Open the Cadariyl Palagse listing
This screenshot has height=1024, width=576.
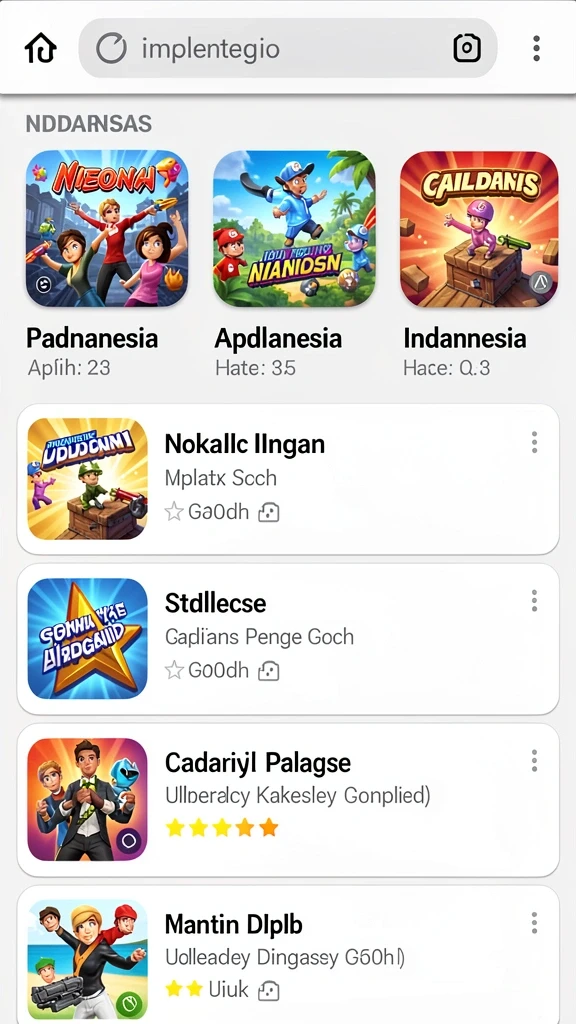coord(288,799)
